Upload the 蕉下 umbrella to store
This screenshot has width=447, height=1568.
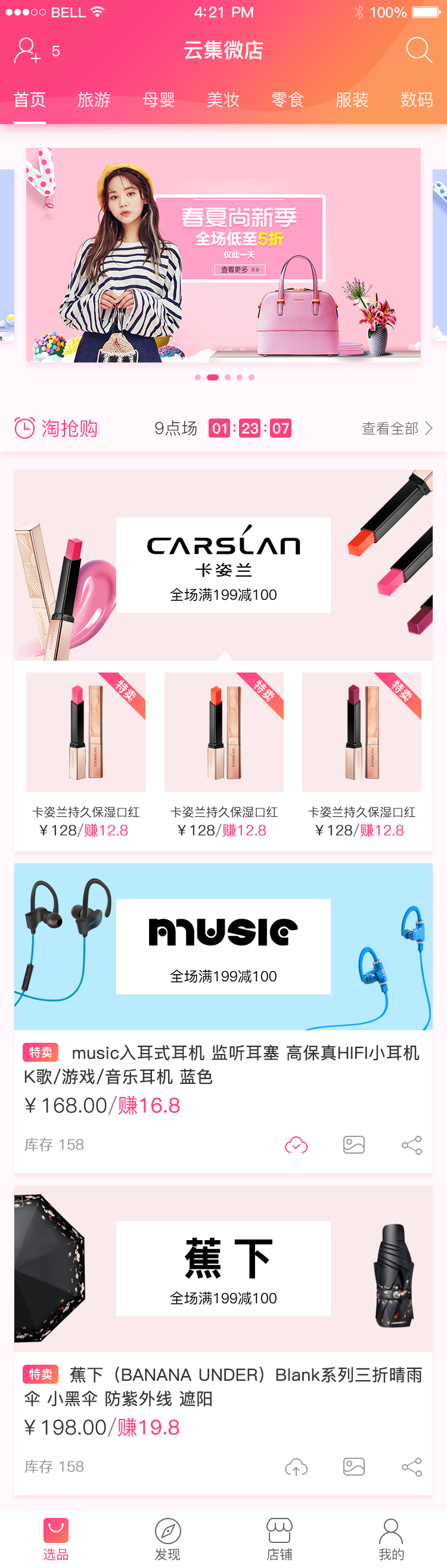(296, 1467)
